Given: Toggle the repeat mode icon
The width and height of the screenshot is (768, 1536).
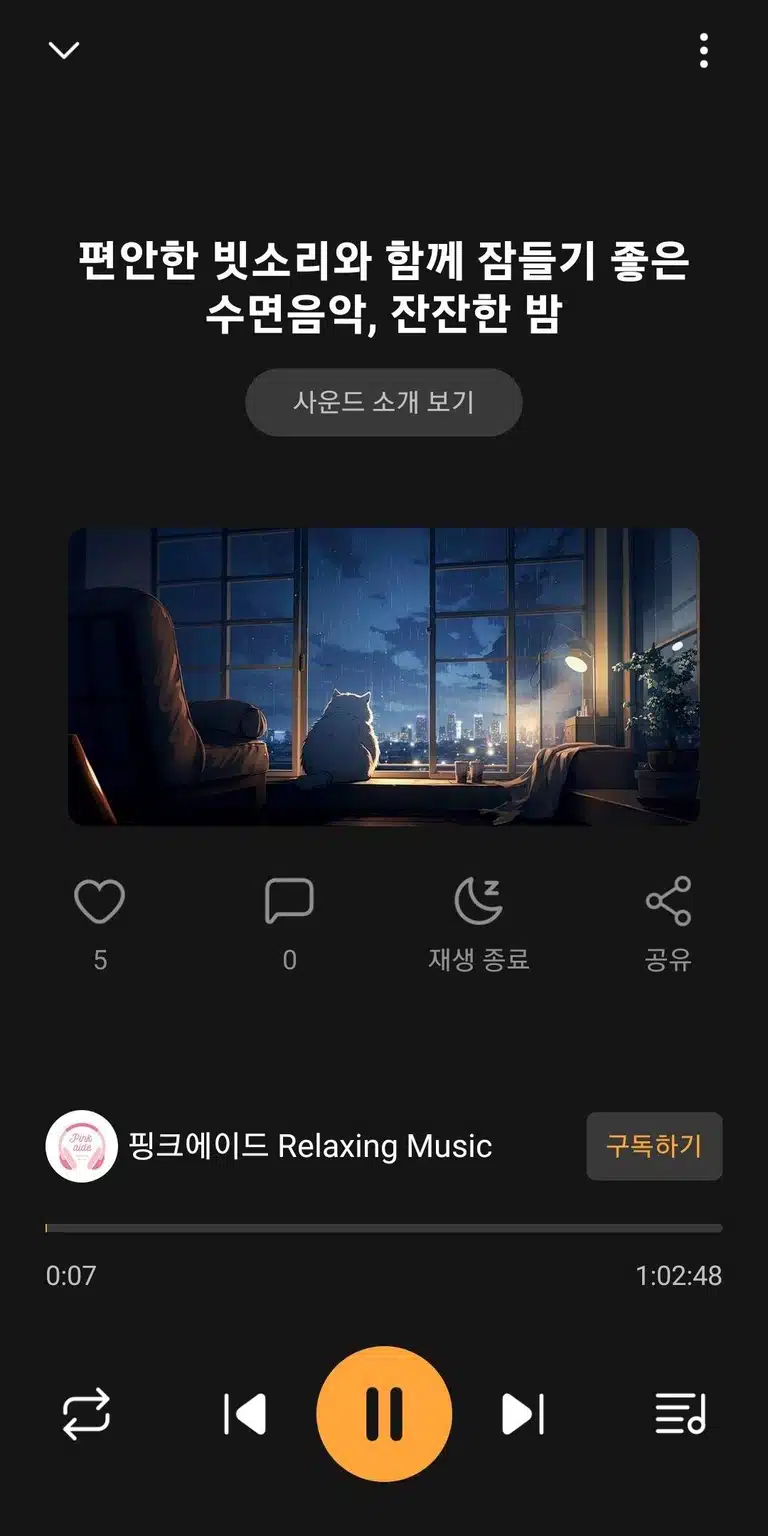Looking at the screenshot, I should (86, 1414).
